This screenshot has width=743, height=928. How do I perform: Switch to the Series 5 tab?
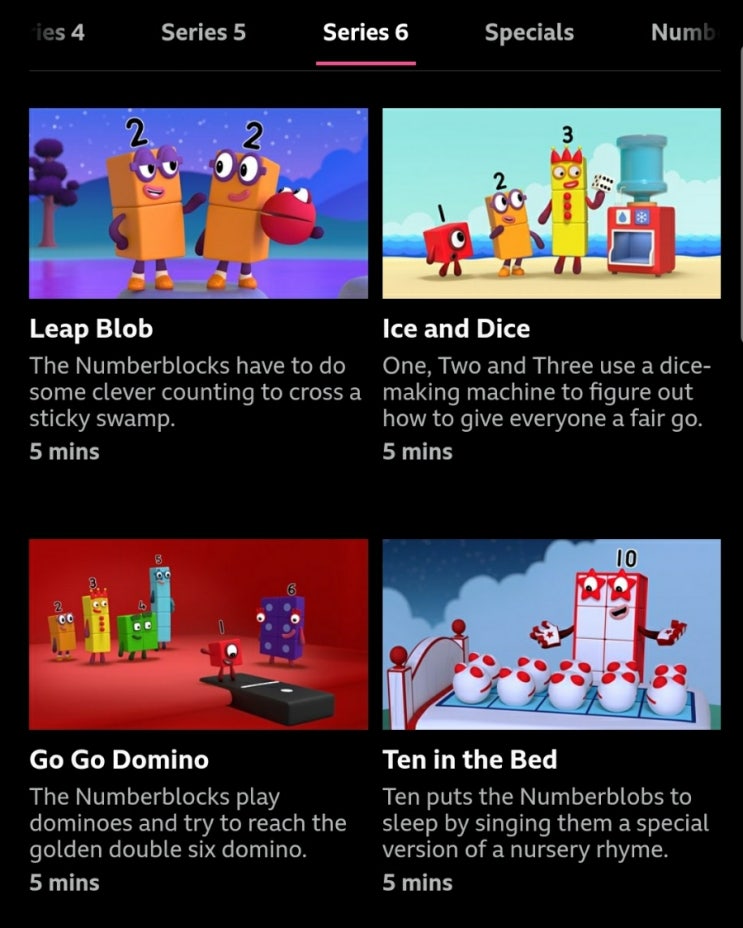[203, 32]
